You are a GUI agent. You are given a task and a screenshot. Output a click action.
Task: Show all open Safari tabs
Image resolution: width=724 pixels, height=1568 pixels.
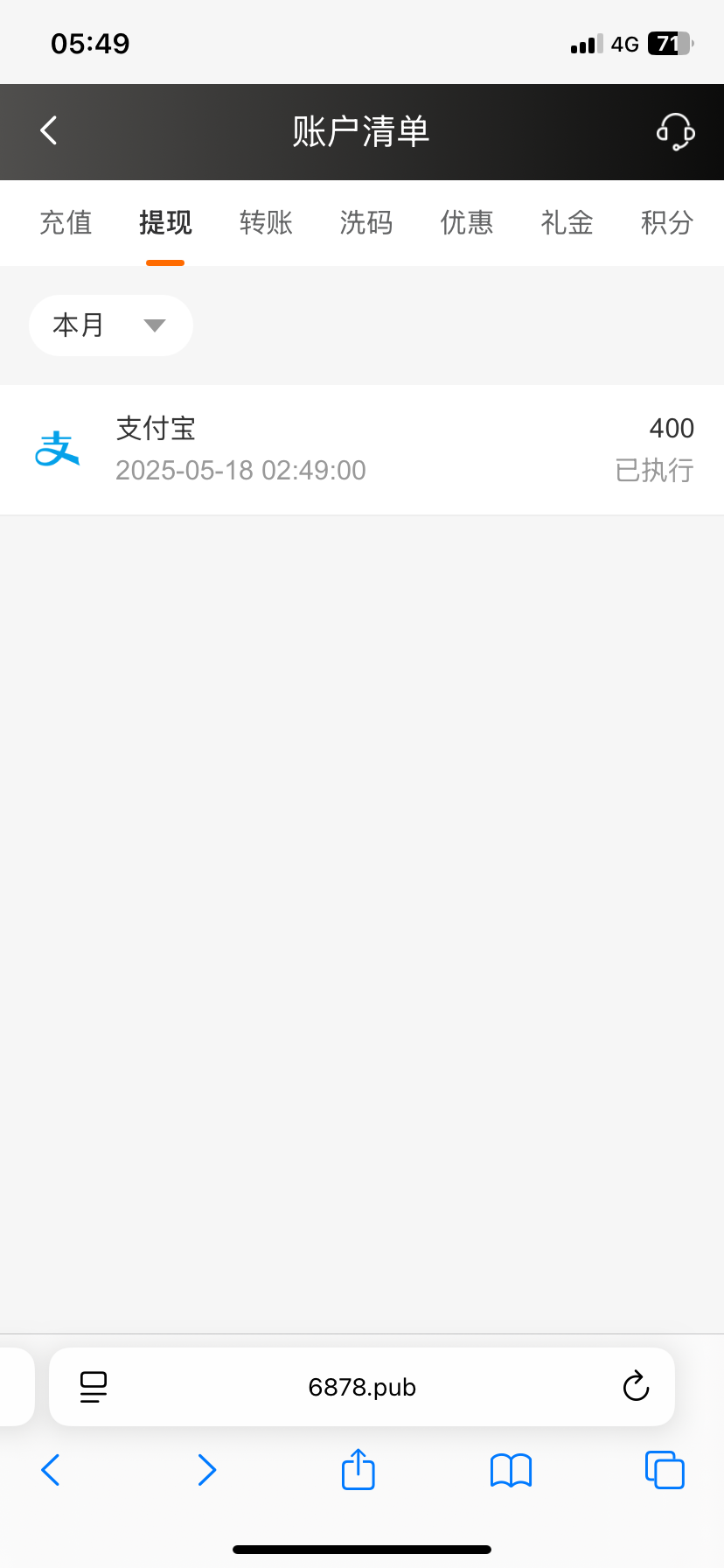pyautogui.click(x=665, y=1470)
